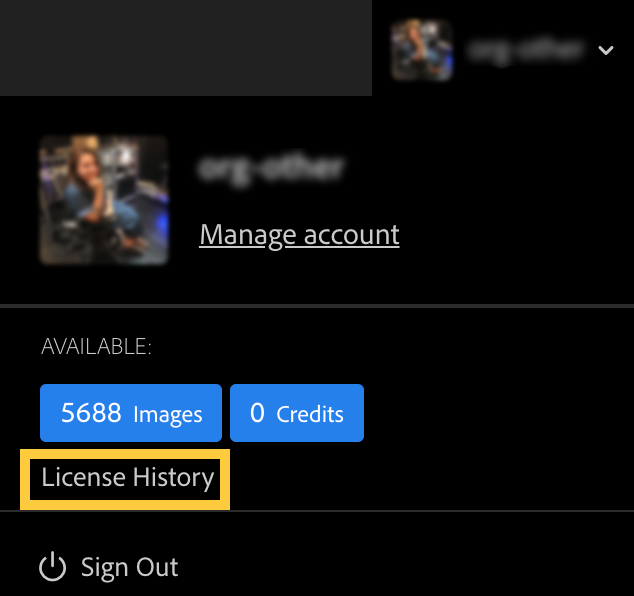The image size is (634, 596).
Task: Open License History
Action: 127,478
